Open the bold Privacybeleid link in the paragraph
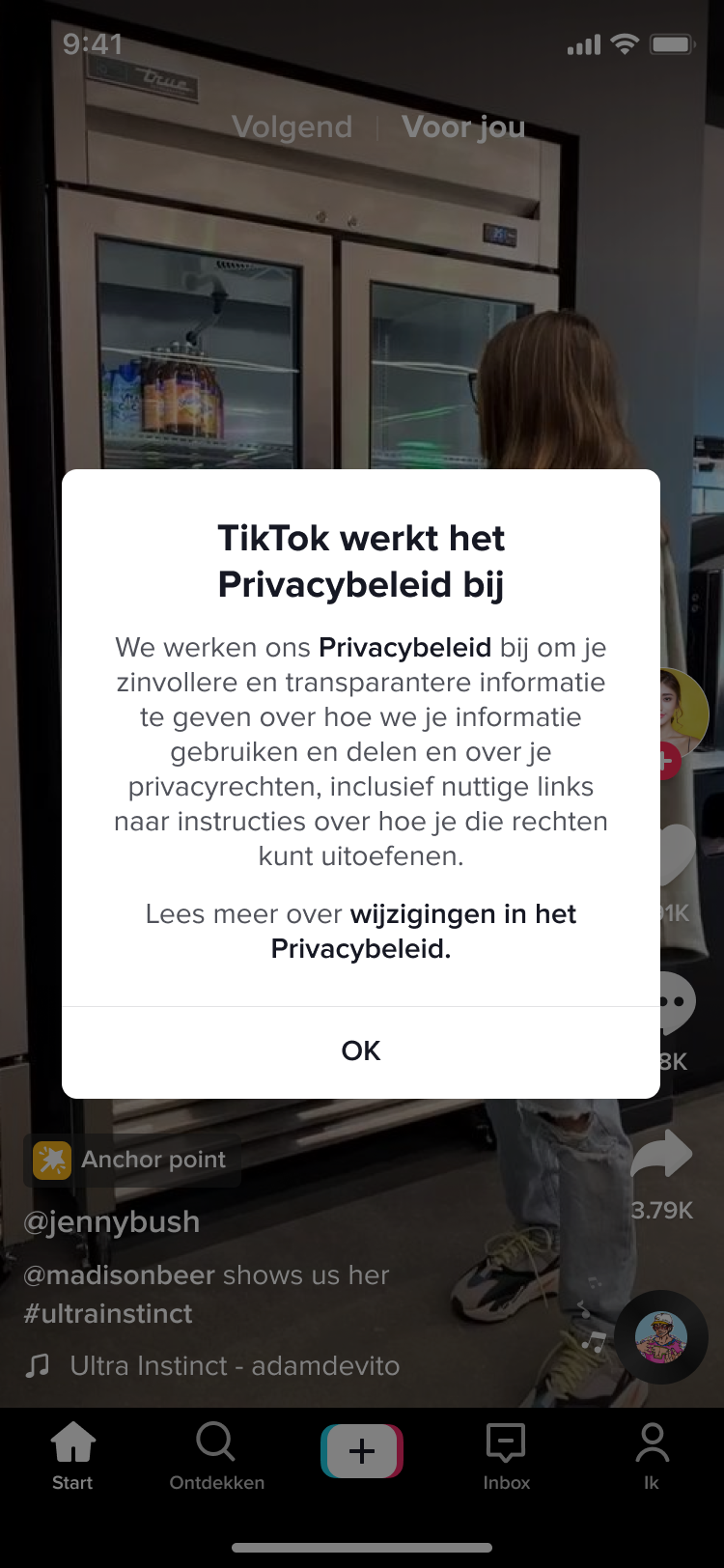This screenshot has height=1568, width=724. click(405, 647)
